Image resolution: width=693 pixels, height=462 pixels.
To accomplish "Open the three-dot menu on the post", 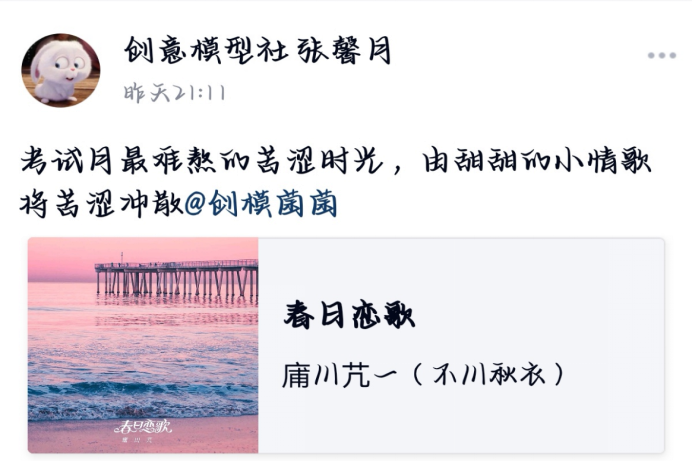I will click(661, 56).
